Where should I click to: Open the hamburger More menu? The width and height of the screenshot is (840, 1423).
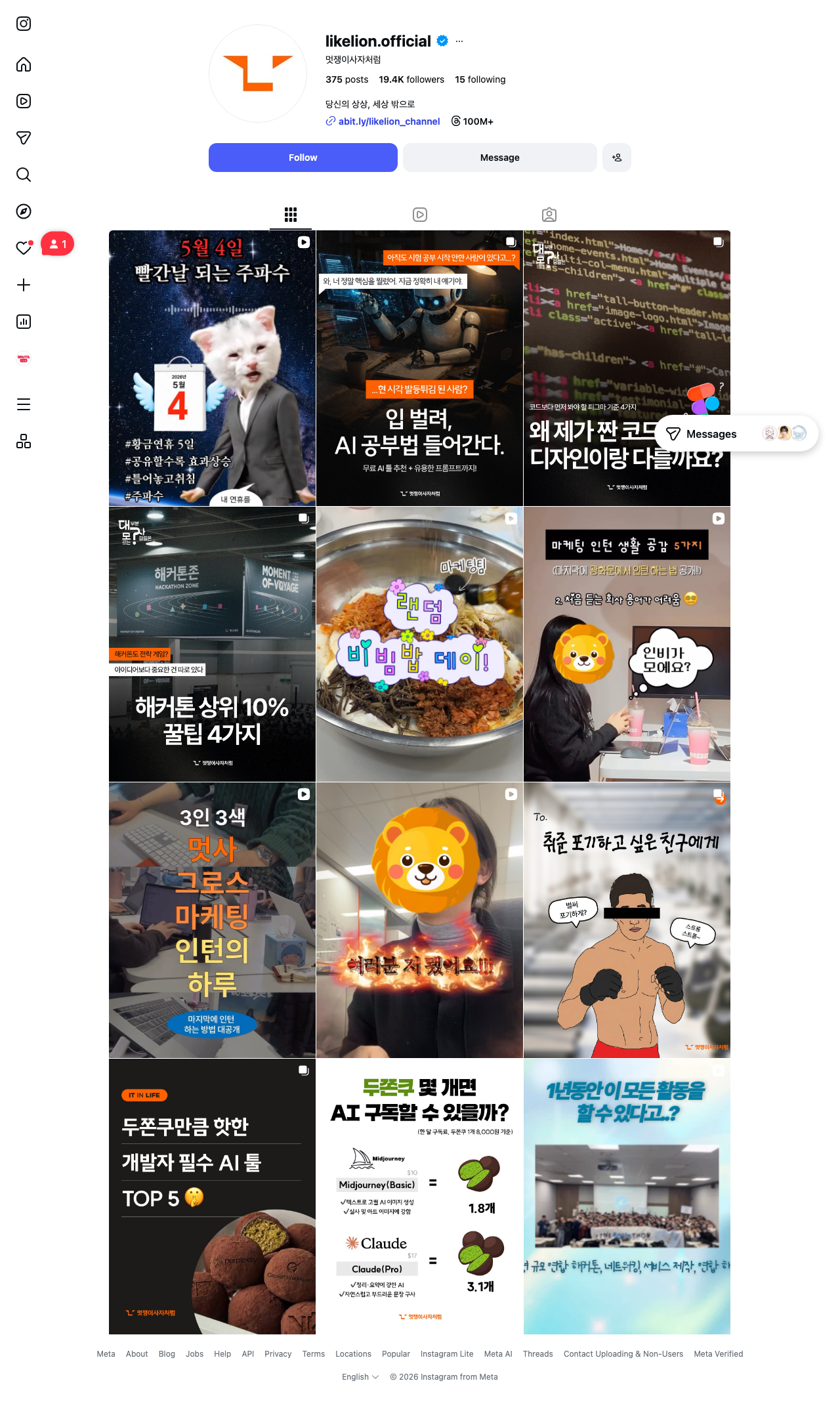24,404
